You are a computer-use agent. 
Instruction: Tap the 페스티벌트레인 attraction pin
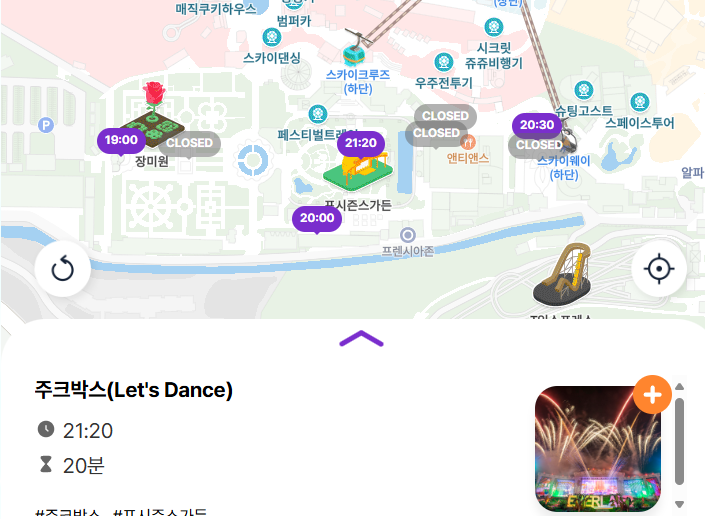(x=318, y=114)
